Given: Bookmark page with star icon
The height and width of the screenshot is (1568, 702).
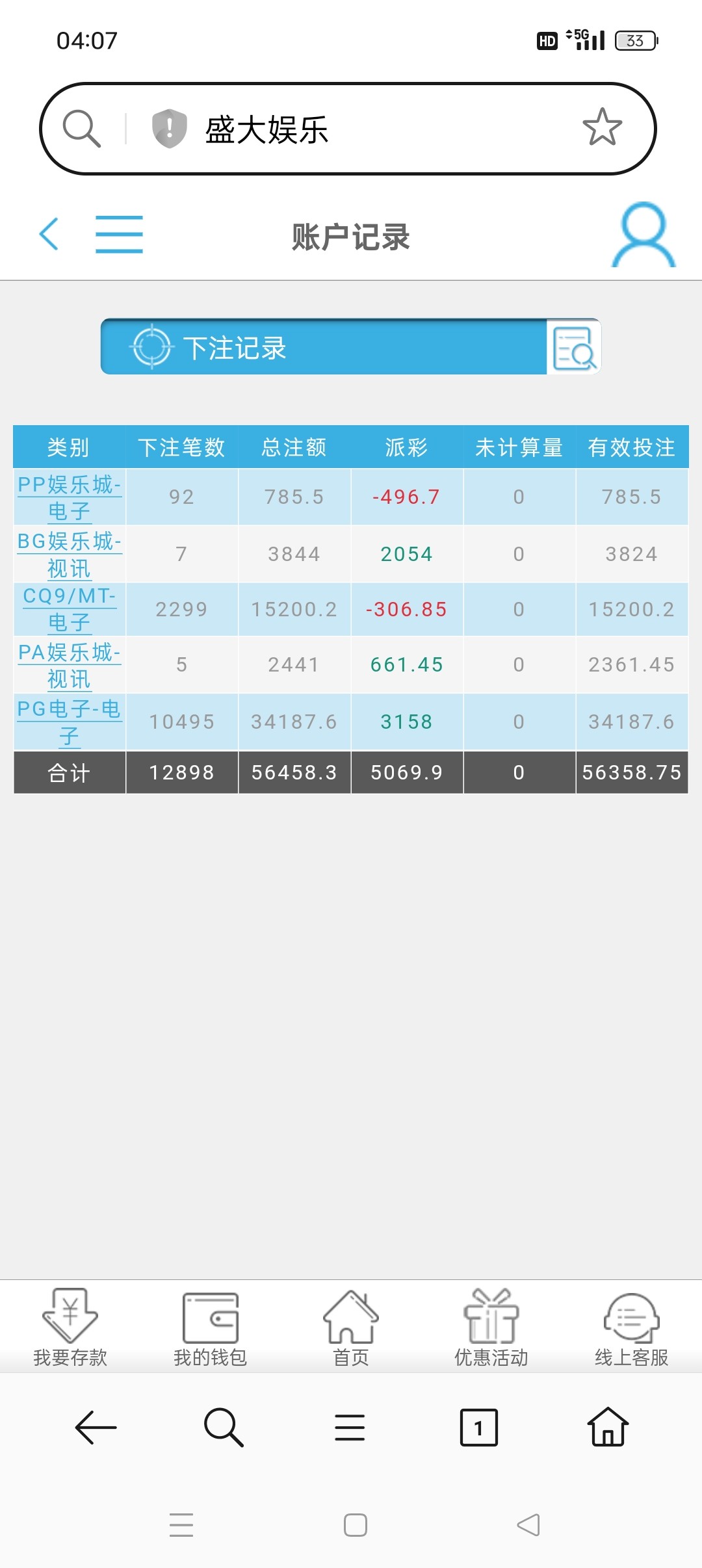Looking at the screenshot, I should coord(602,128).
